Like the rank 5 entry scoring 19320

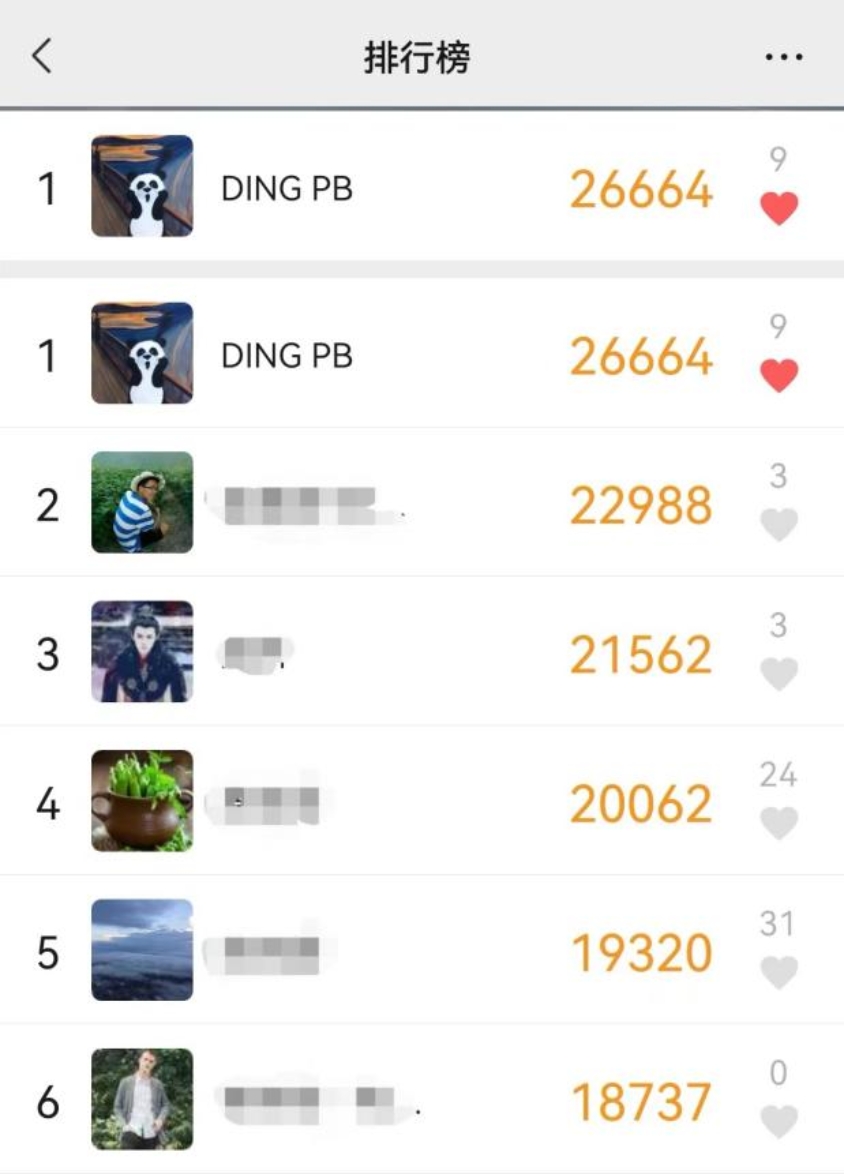click(x=779, y=972)
